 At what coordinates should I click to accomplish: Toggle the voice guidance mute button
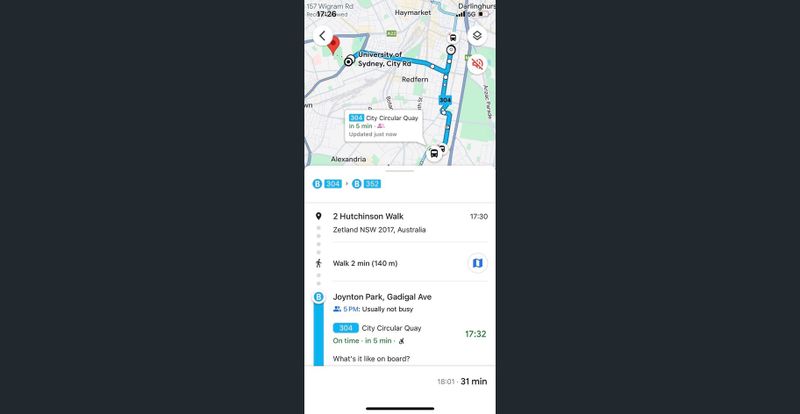(x=477, y=65)
